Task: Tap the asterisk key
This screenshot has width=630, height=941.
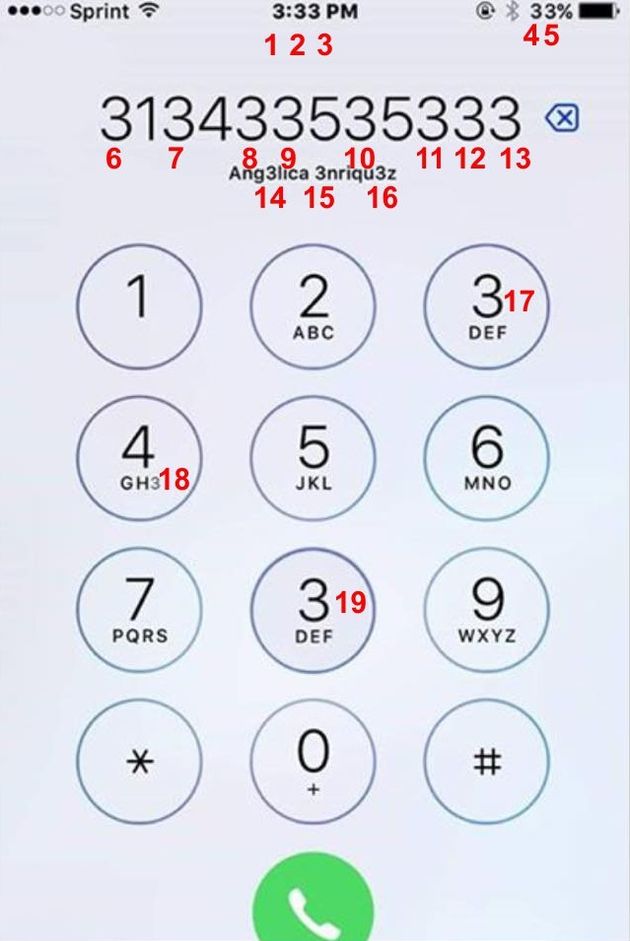Action: pyautogui.click(x=139, y=762)
